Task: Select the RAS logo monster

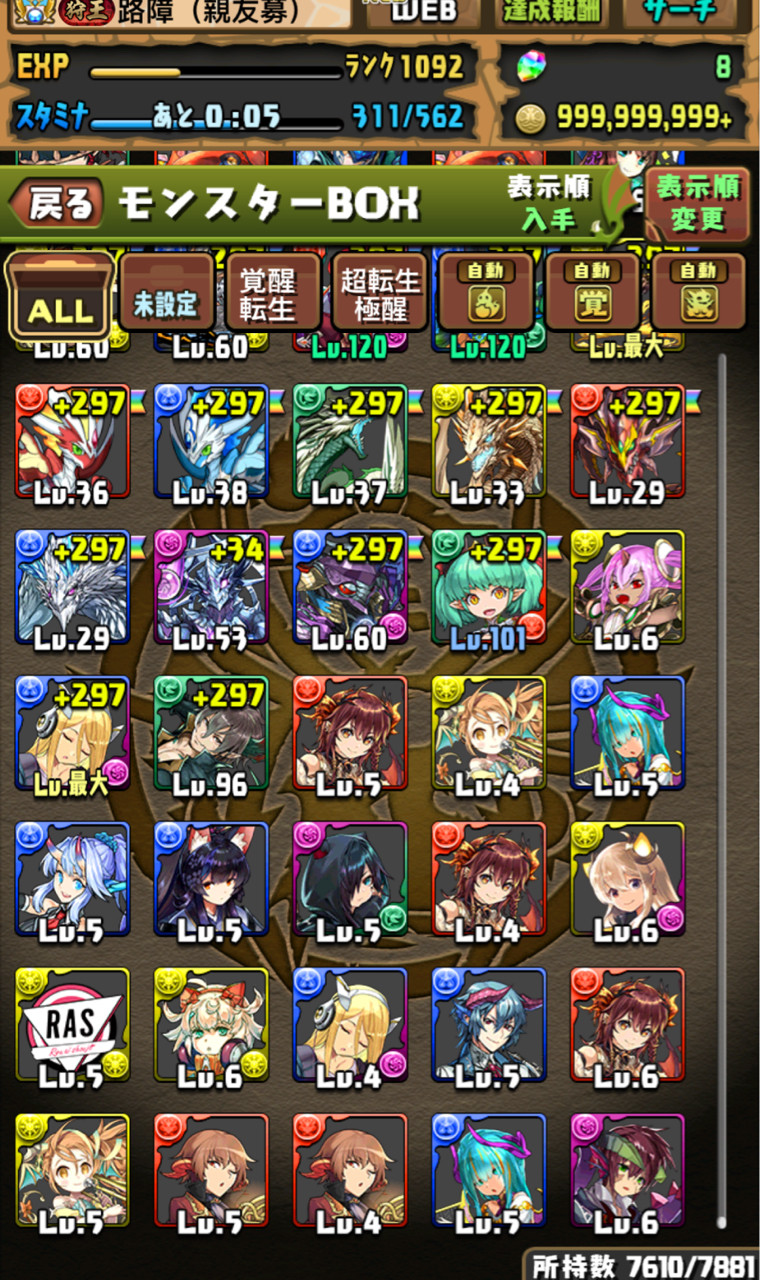Action: [x=72, y=1025]
